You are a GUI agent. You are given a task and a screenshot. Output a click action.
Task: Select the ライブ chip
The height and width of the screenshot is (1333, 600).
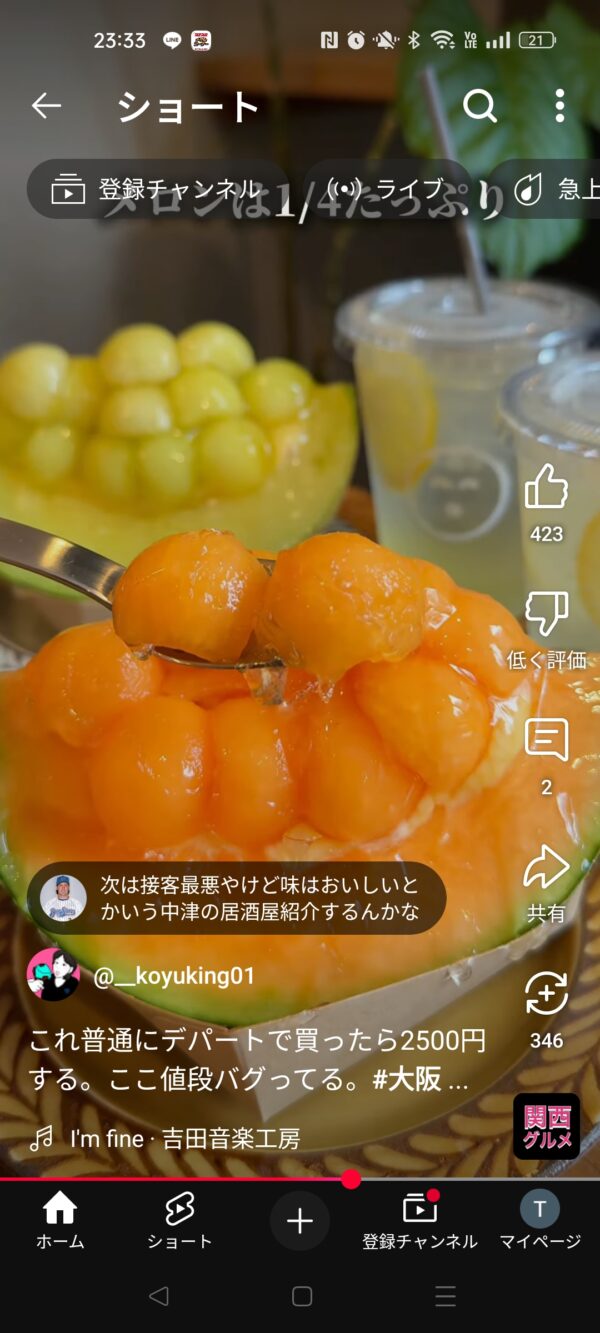(x=387, y=189)
